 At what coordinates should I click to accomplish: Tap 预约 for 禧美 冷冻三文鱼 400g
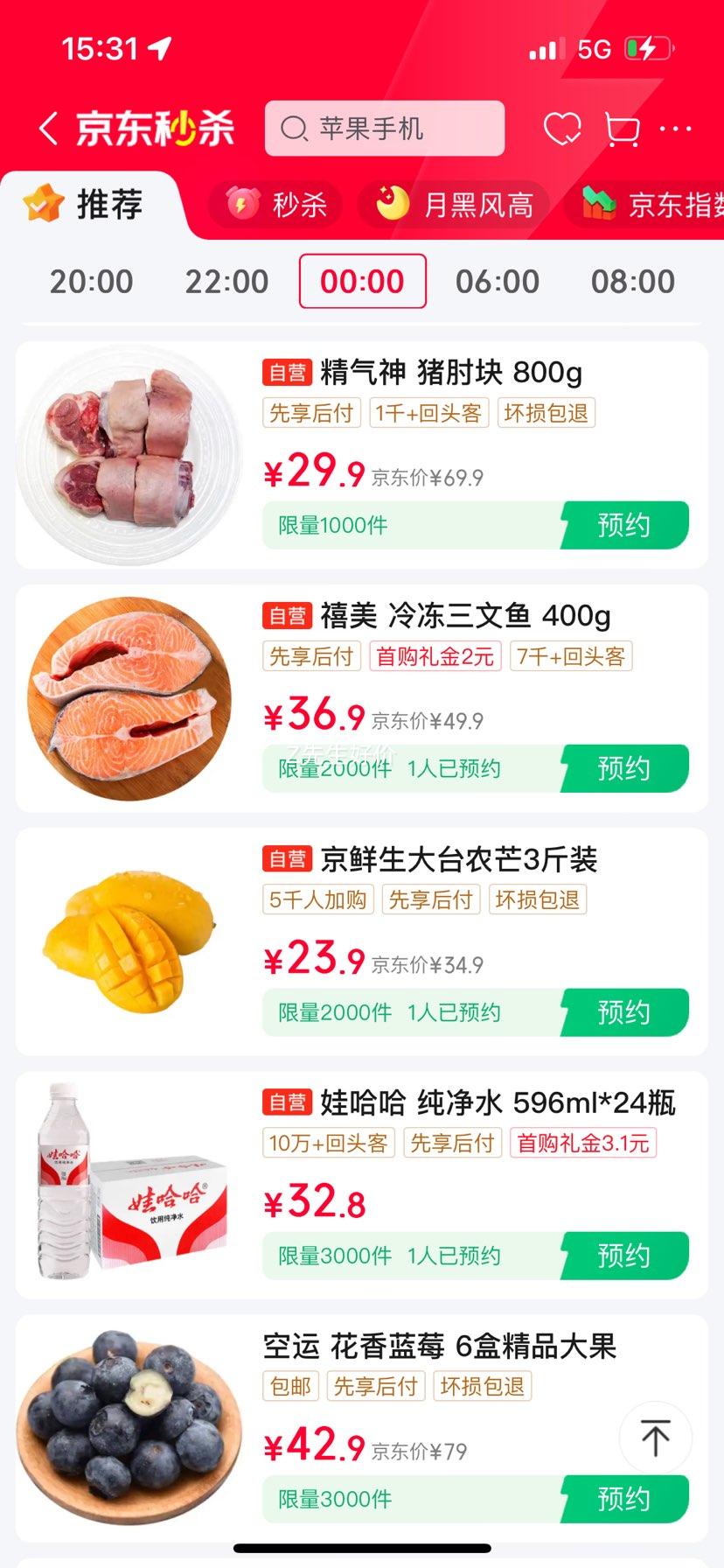tap(624, 768)
